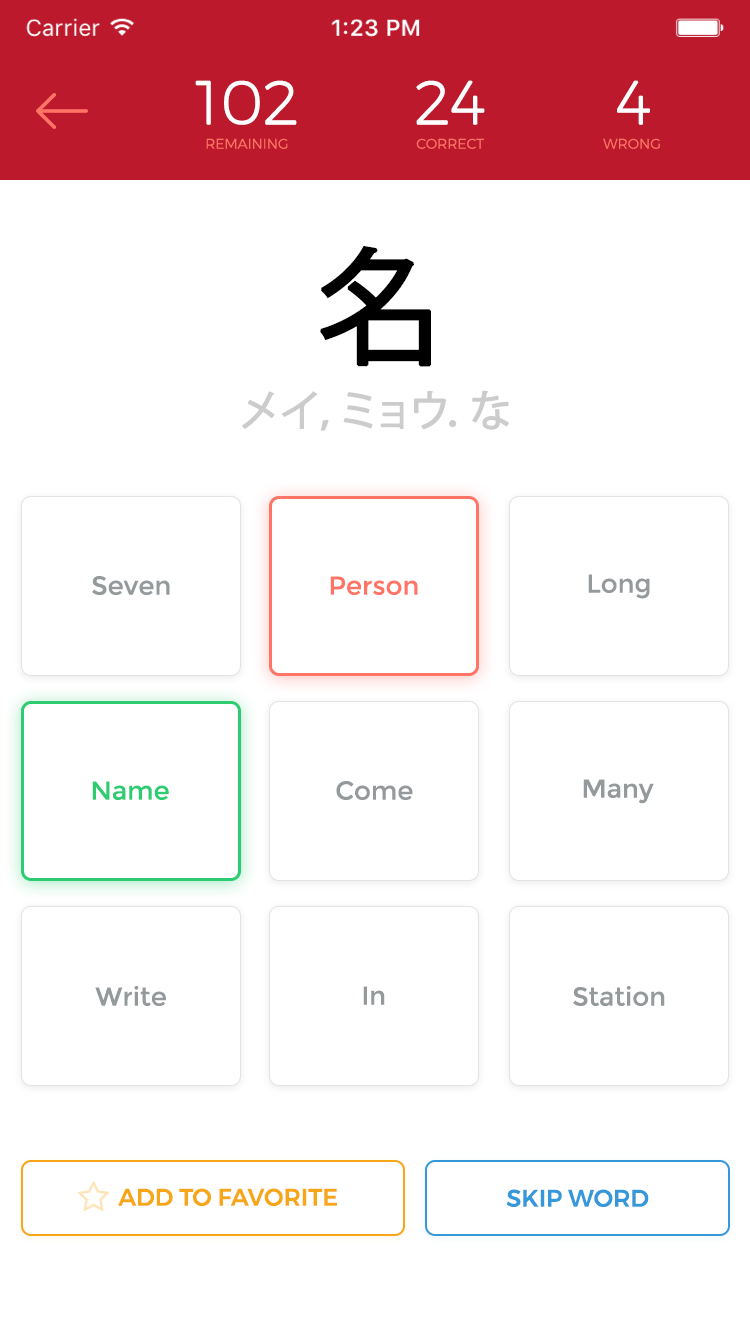Screen dimensions: 750x1334
Task: Go back using the arrow icon
Action: pyautogui.click(x=62, y=111)
